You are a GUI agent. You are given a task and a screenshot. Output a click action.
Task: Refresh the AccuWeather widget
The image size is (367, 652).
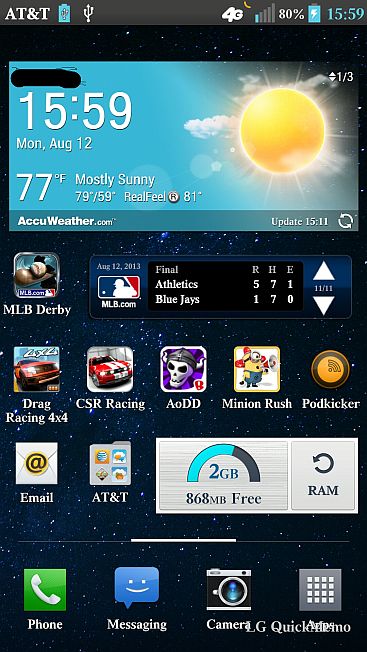(x=345, y=221)
